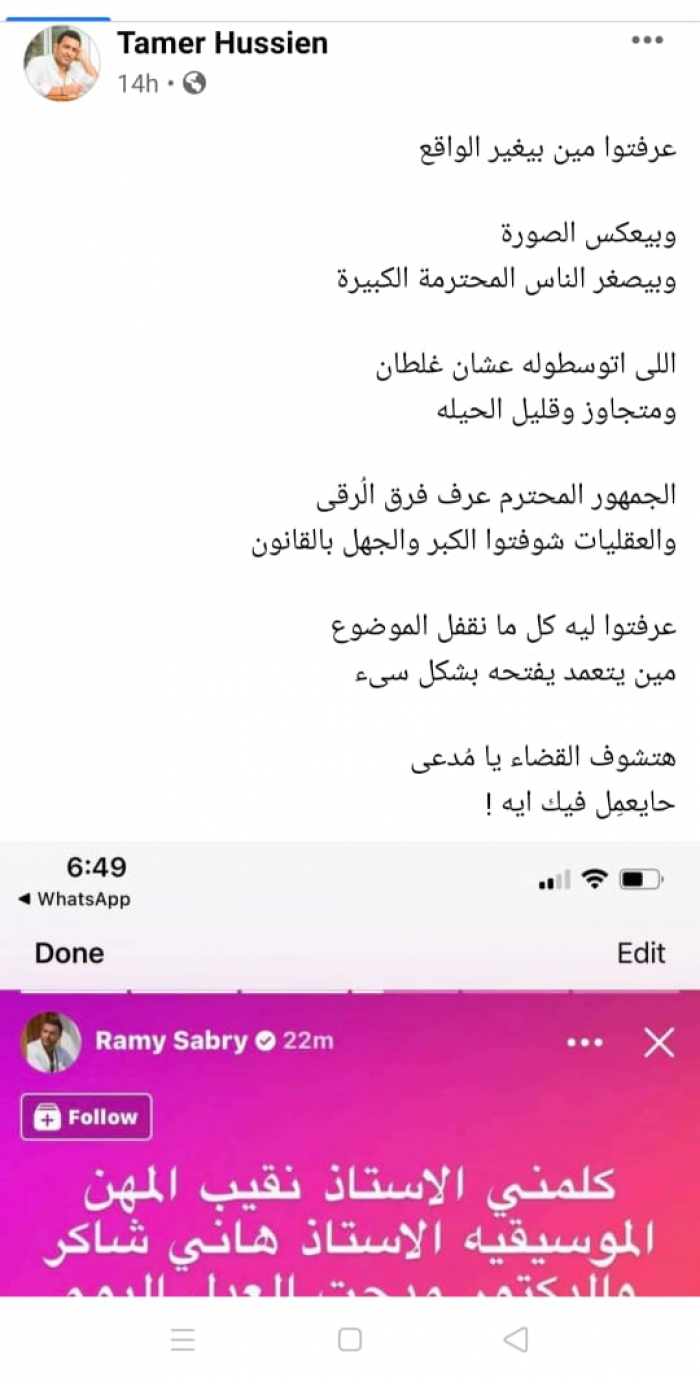Go to the home screen via navigation bar
Screen dimensions: 700x1382
coord(349,1340)
